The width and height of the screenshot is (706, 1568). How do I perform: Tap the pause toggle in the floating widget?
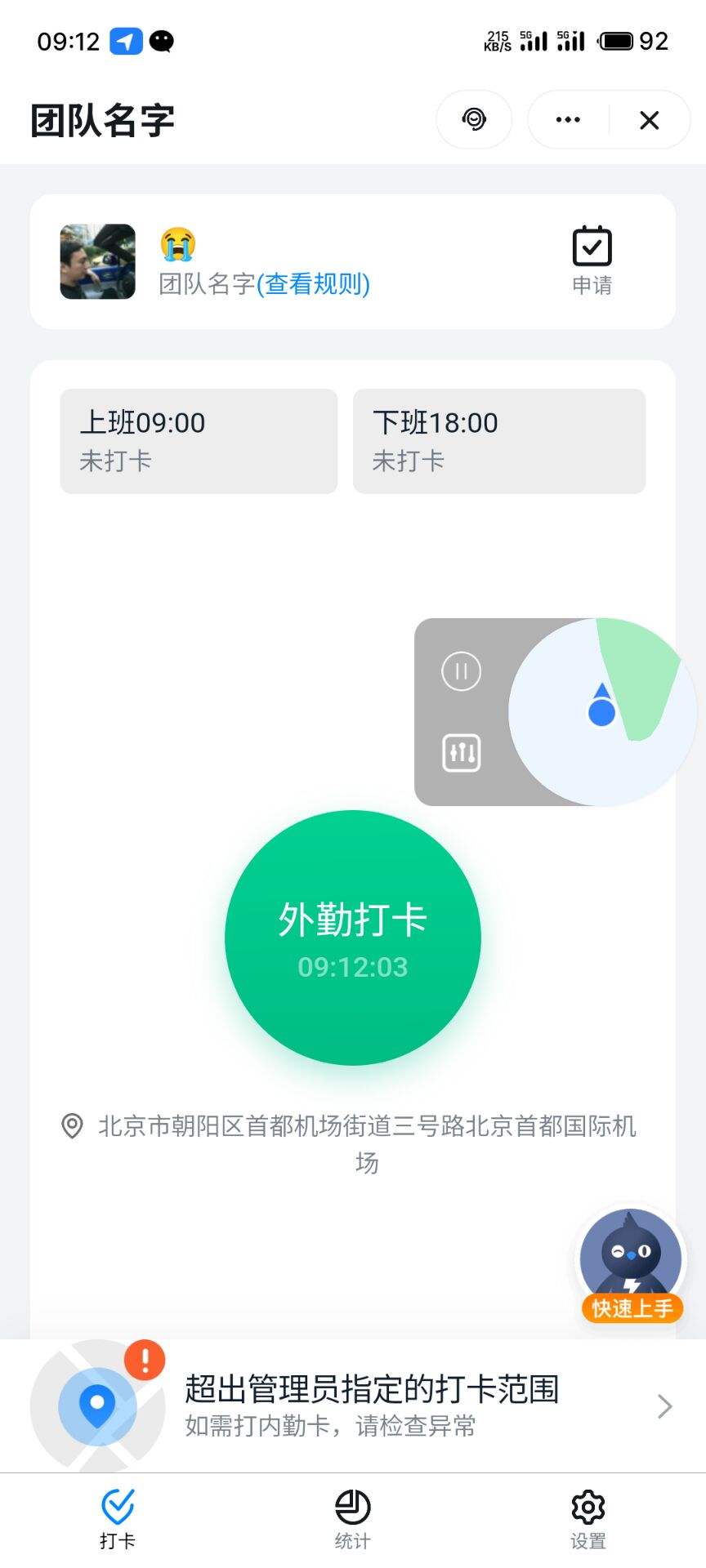(x=461, y=671)
